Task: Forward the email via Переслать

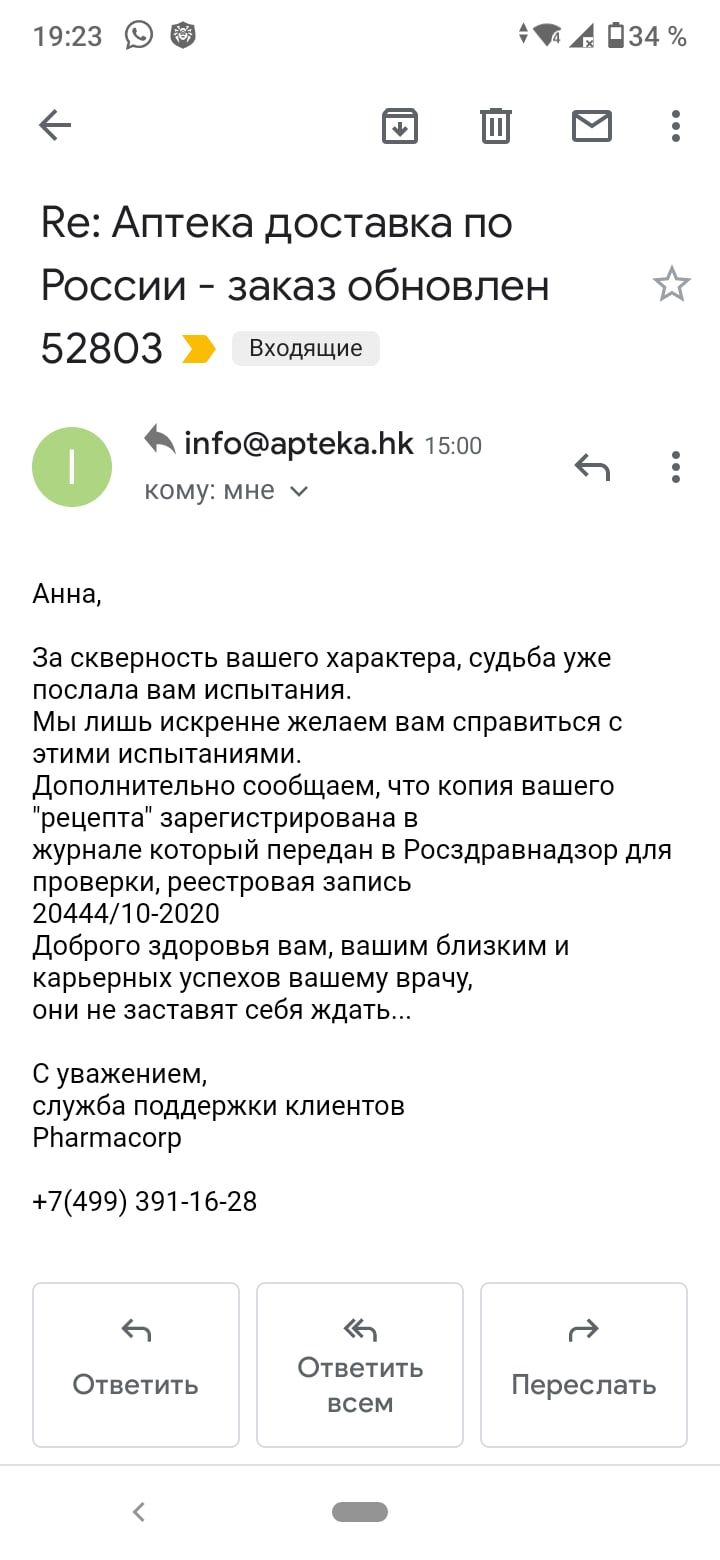Action: (x=584, y=1364)
